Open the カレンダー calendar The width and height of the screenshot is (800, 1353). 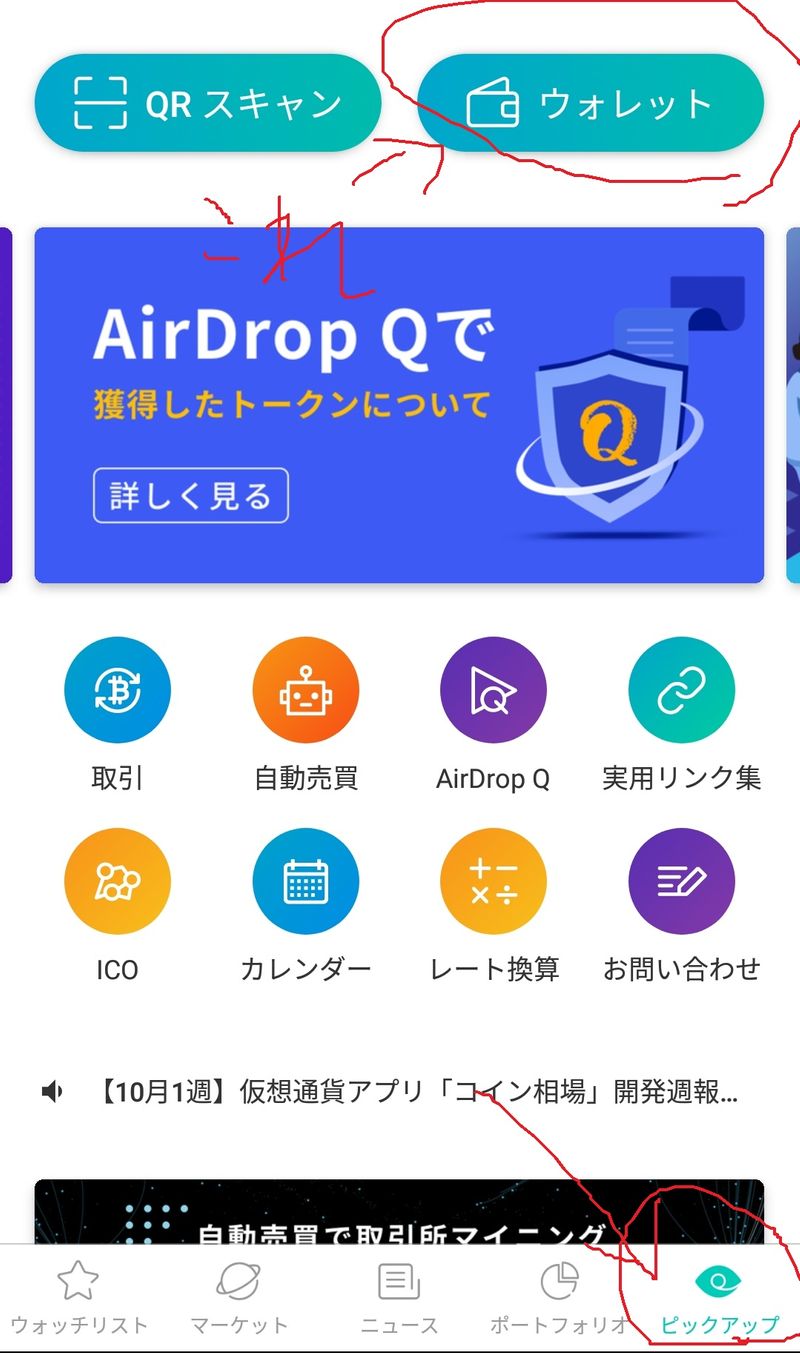tap(305, 882)
